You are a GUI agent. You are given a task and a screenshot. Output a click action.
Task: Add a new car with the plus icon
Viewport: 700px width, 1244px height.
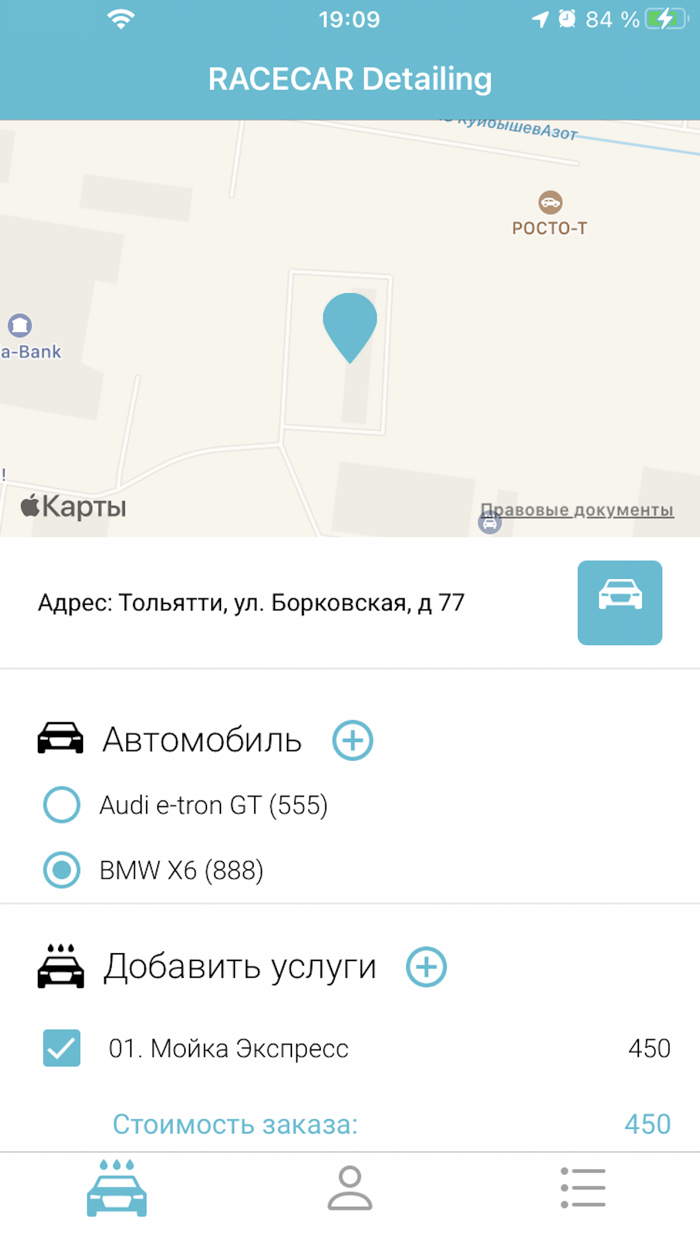point(352,740)
